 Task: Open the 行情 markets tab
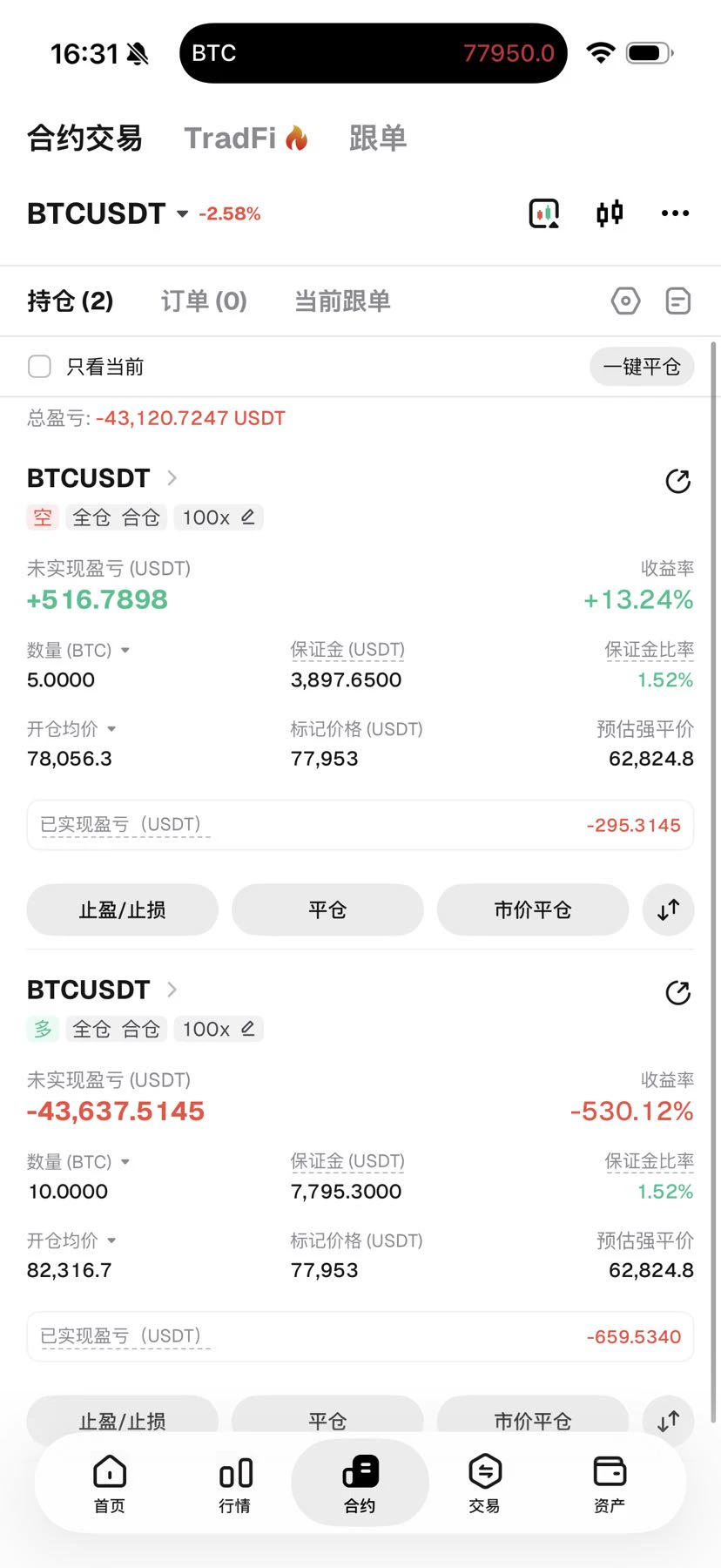[235, 1484]
